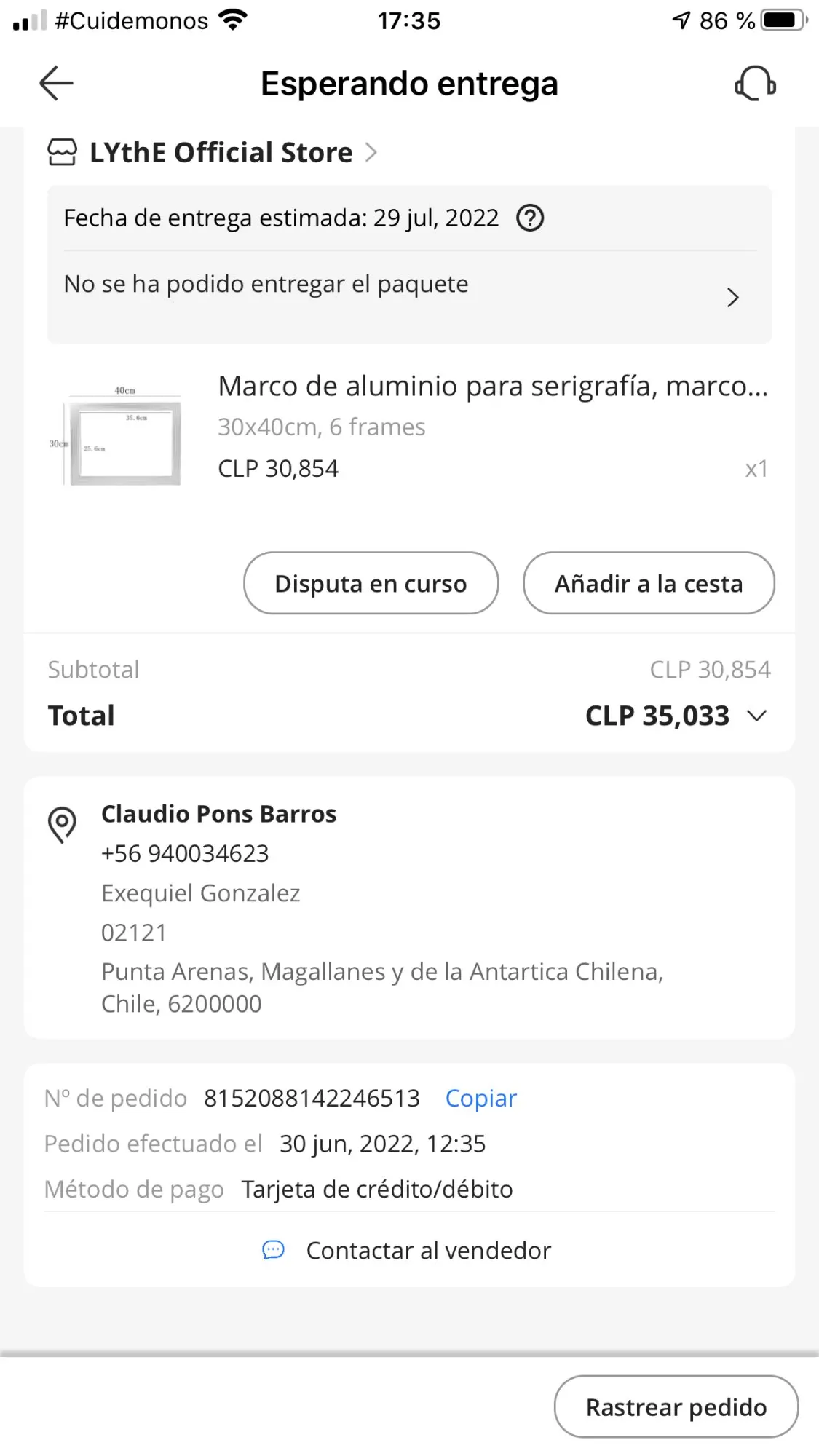The height and width of the screenshot is (1456, 819).
Task: Add item again with Añadir a la cesta
Action: tap(648, 583)
